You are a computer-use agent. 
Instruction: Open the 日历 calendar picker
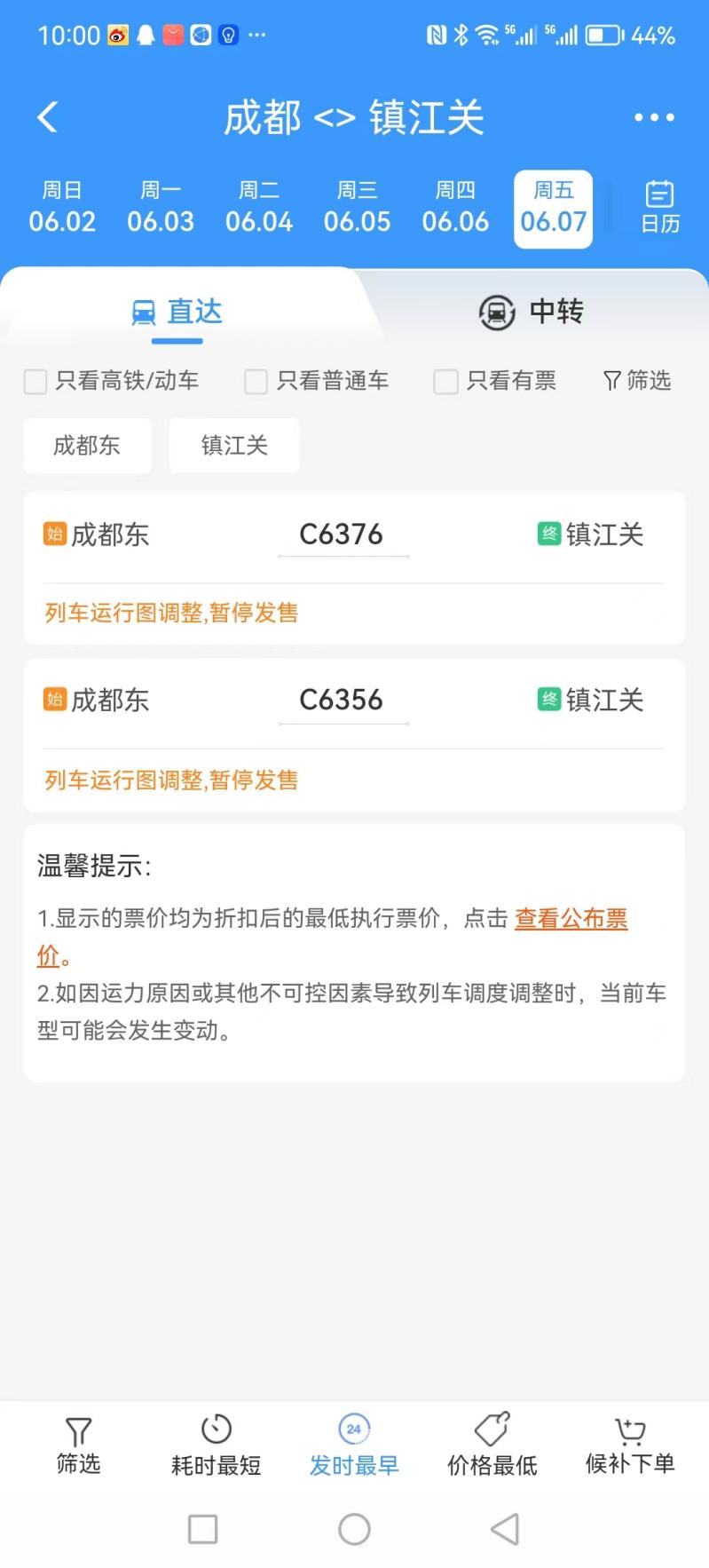point(660,208)
